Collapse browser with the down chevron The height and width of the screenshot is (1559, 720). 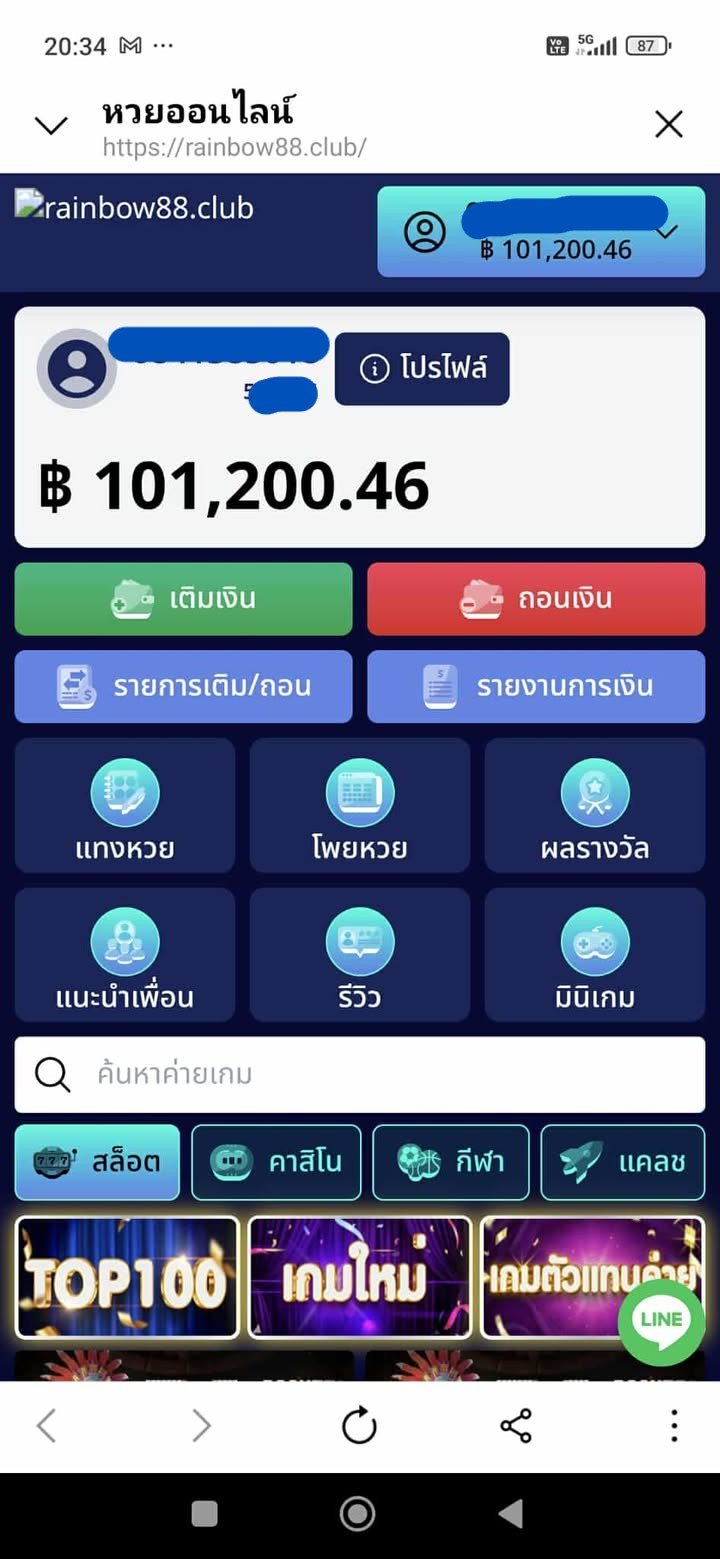[51, 125]
